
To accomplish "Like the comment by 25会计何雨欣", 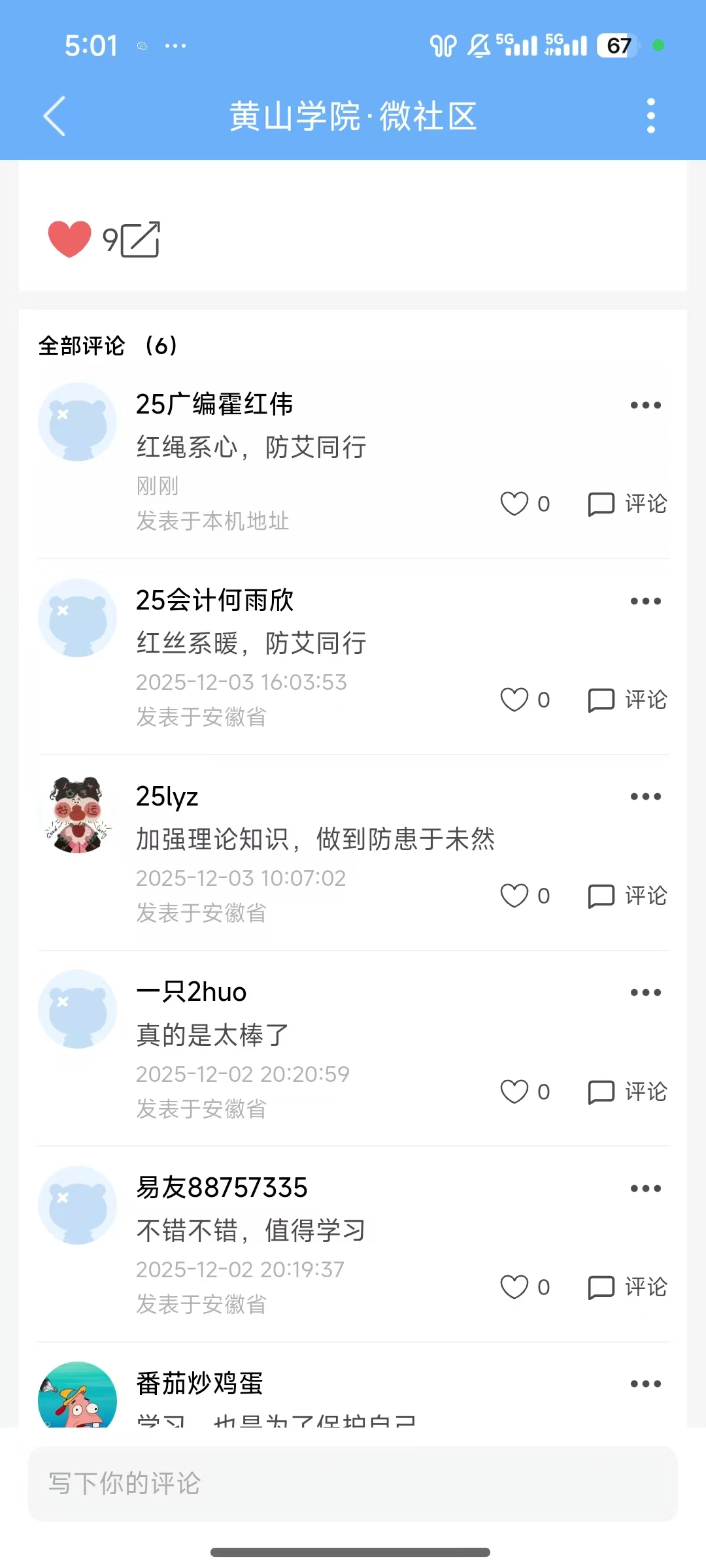I will coord(514,700).
